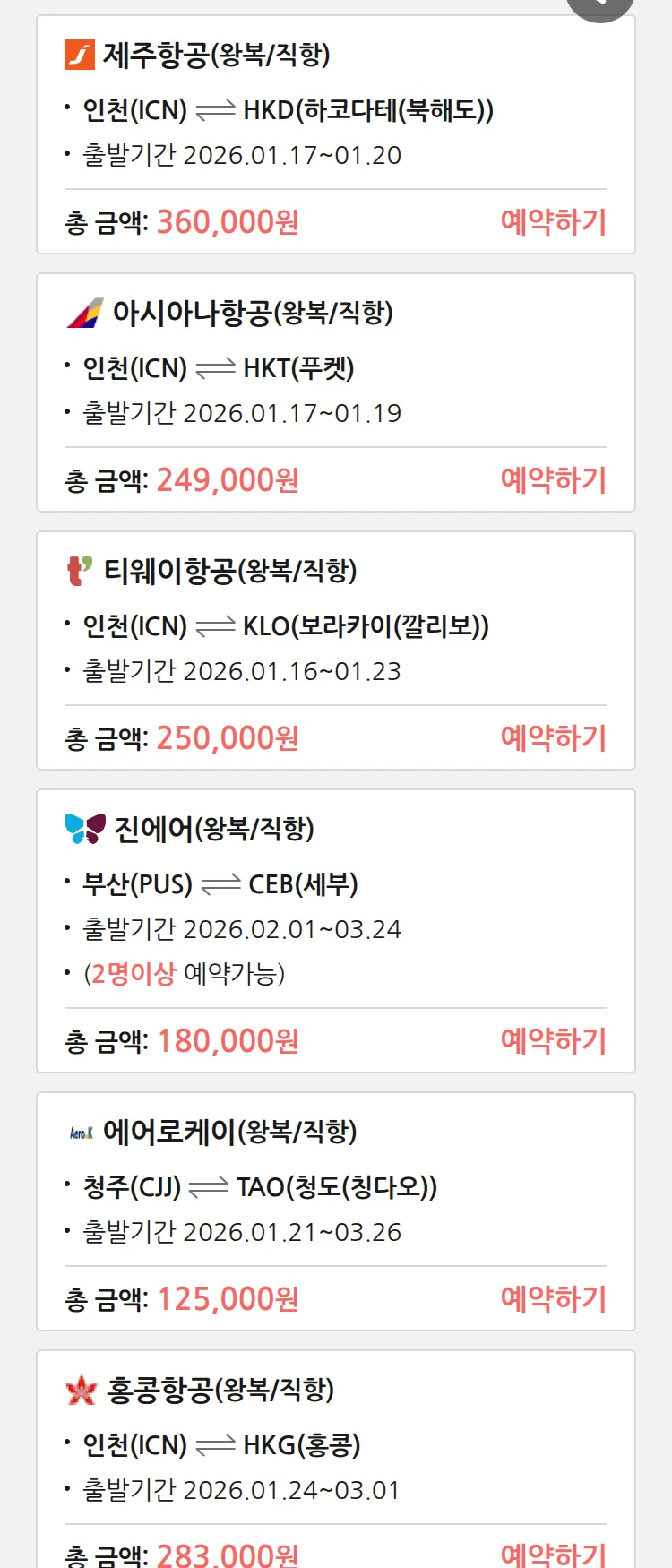The width and height of the screenshot is (672, 1568).
Task: Click 예약하기 on the Asiana Airlines deal
Action: [x=554, y=480]
